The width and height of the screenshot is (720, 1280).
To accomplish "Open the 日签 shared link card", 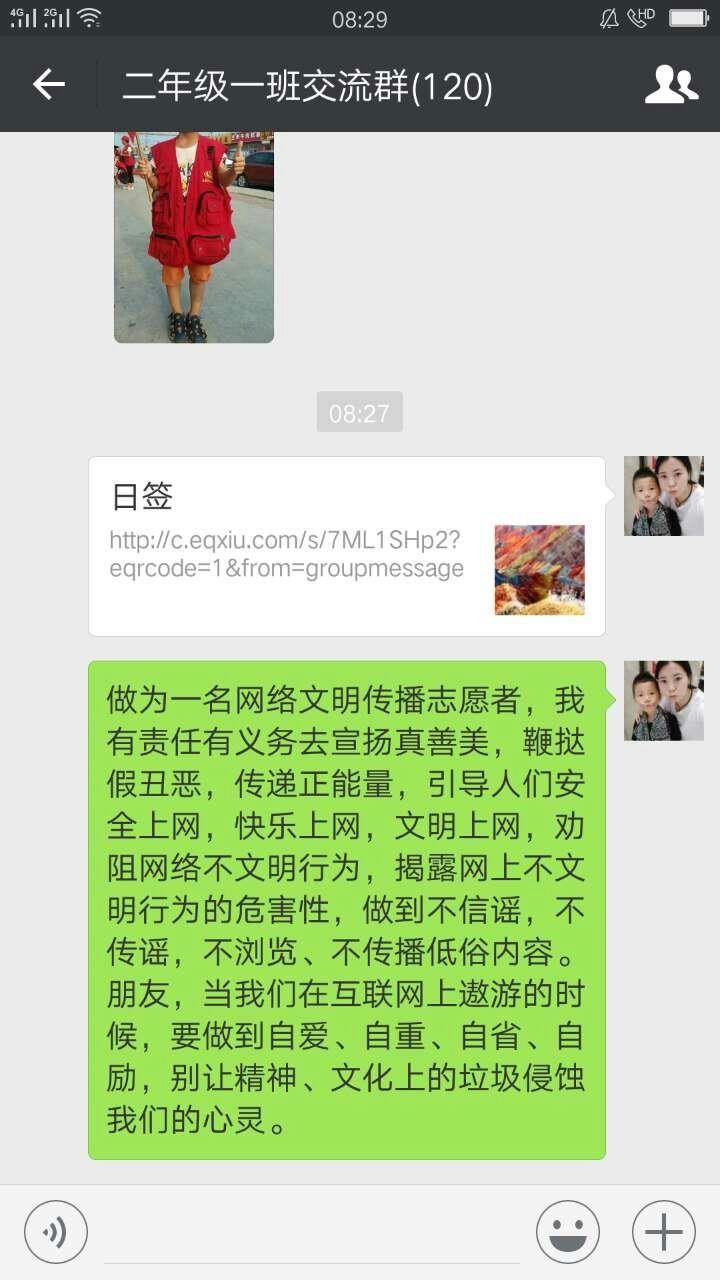I will (x=347, y=546).
